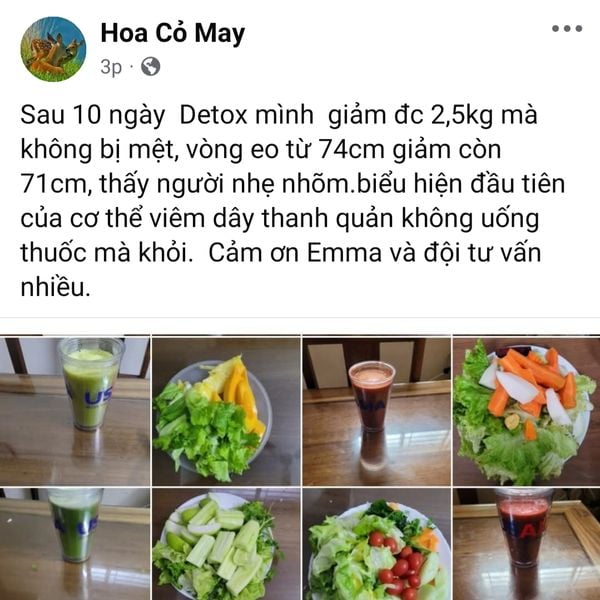Open Hoa Cỏ May's profile picture
600x600 pixels.
point(53,49)
